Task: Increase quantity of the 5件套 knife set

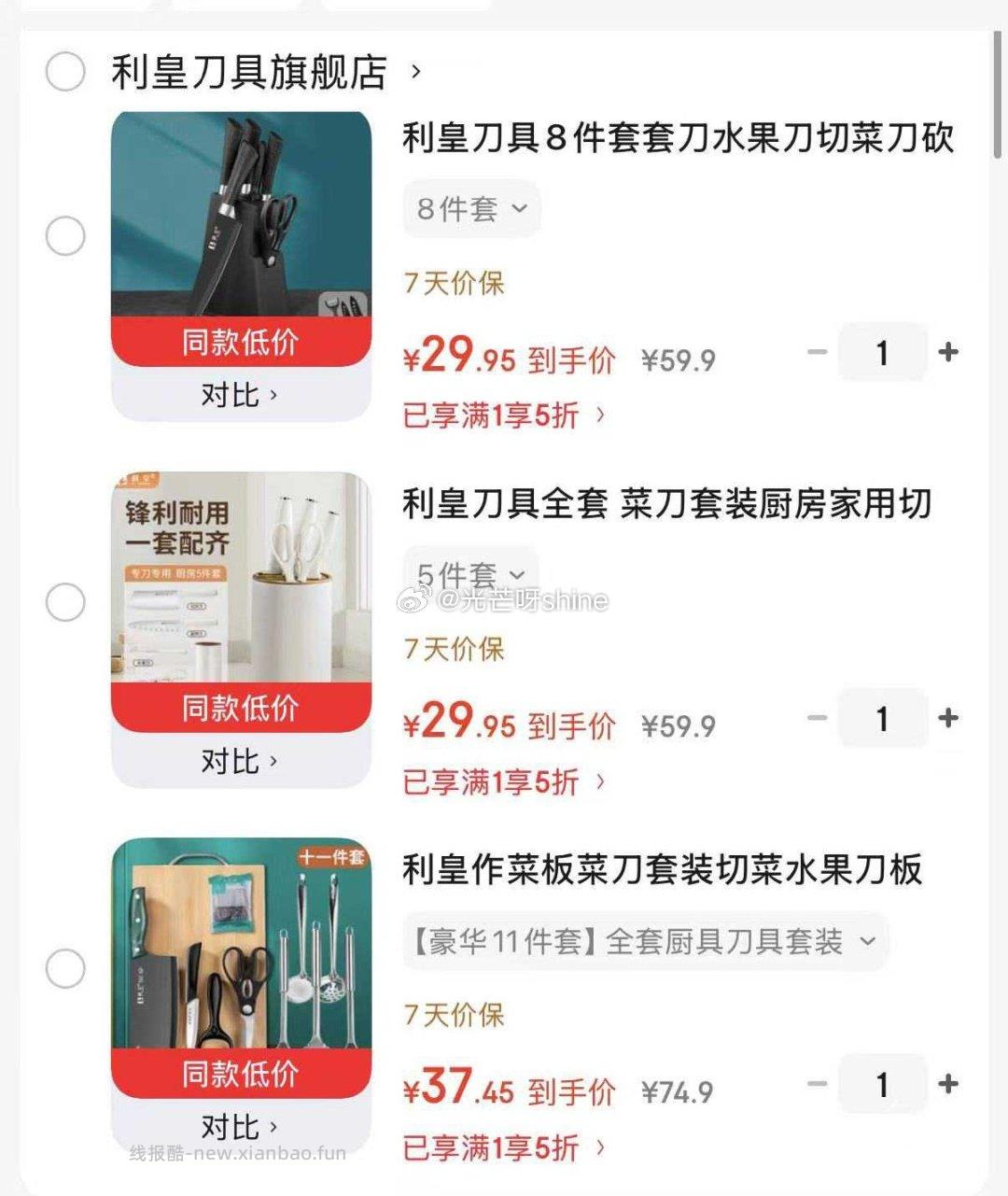Action: pyautogui.click(x=948, y=719)
